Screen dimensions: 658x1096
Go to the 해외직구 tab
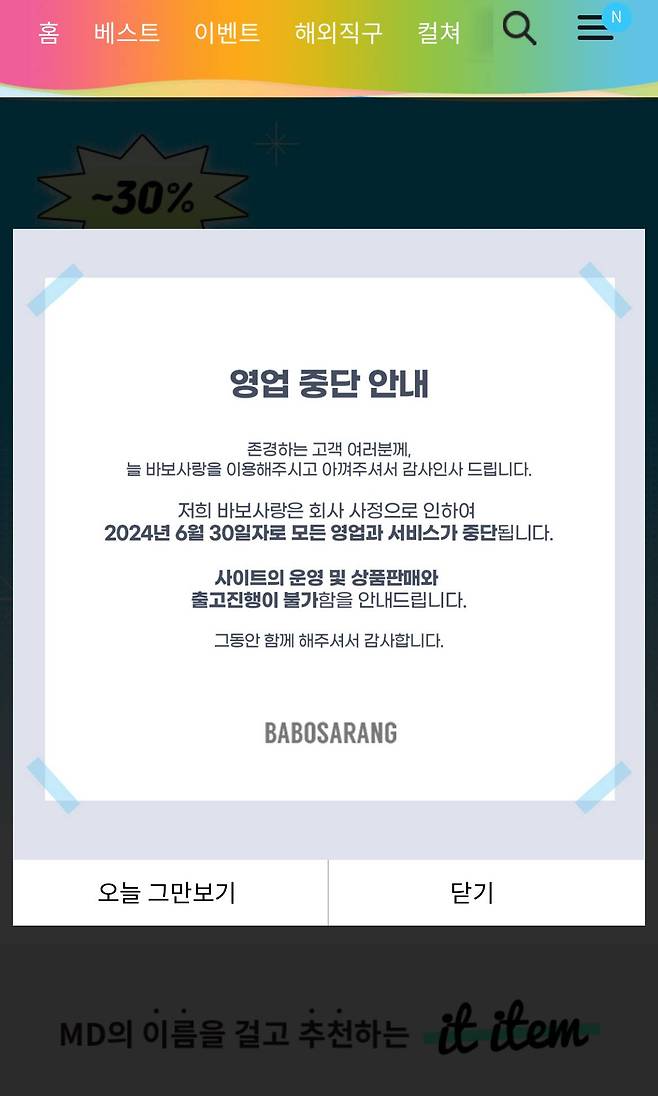click(x=338, y=33)
